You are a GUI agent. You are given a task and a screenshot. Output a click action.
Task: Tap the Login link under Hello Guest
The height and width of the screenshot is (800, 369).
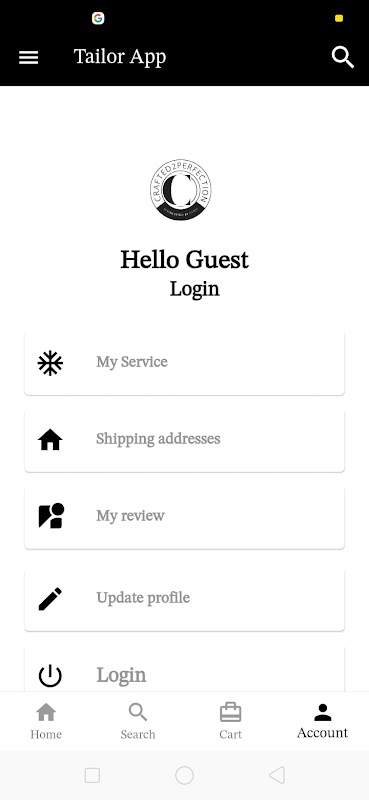click(194, 289)
